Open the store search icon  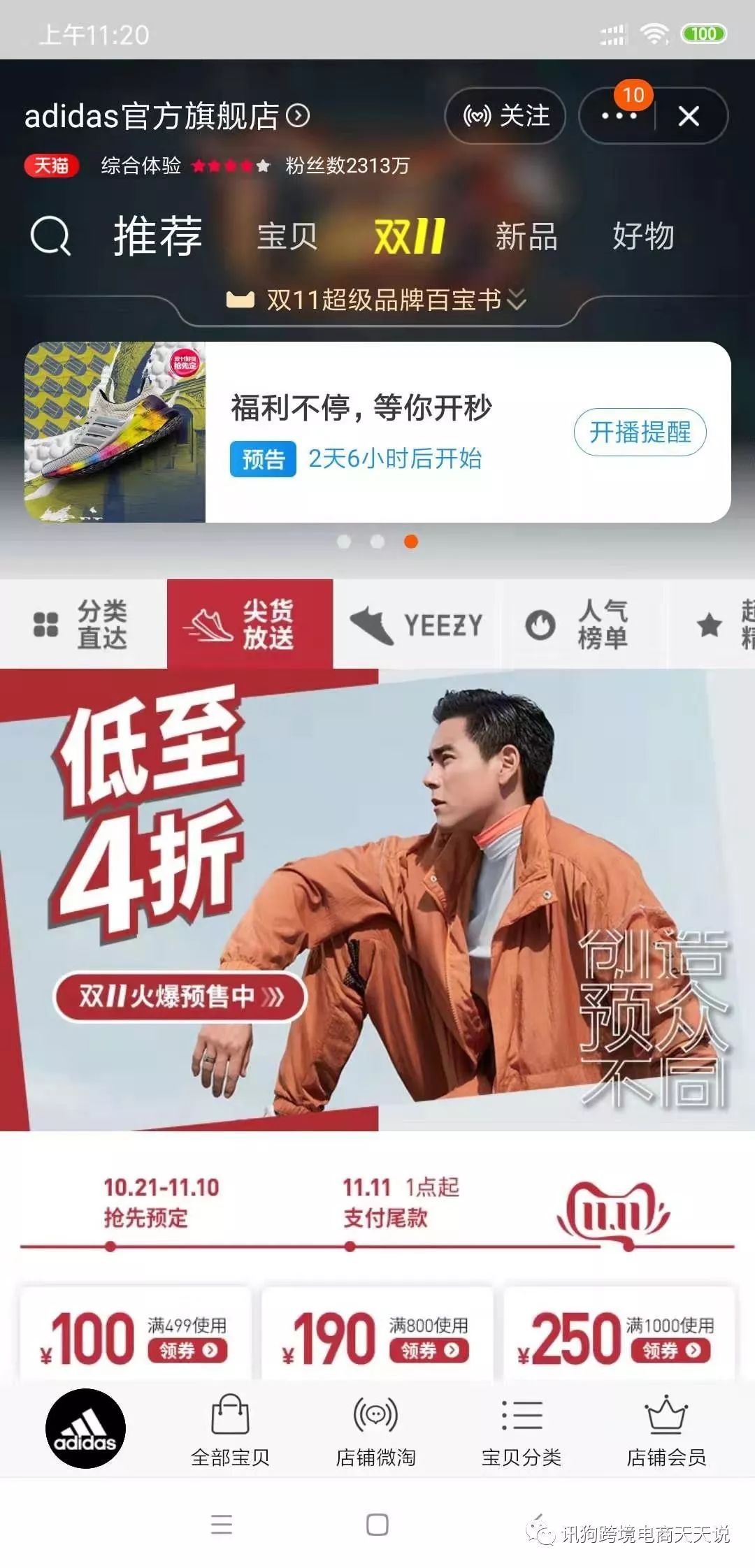tap(50, 236)
